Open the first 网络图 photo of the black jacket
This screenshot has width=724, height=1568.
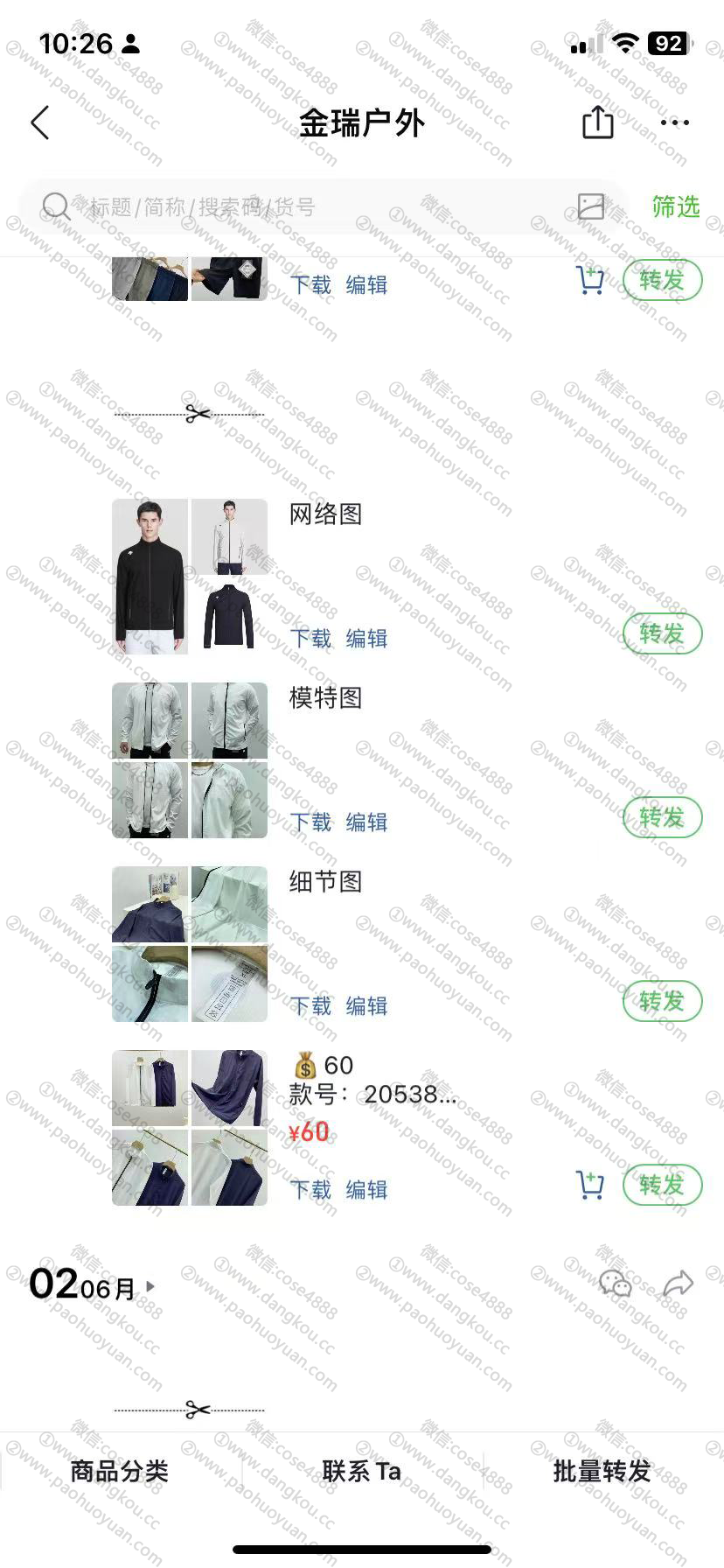[150, 576]
